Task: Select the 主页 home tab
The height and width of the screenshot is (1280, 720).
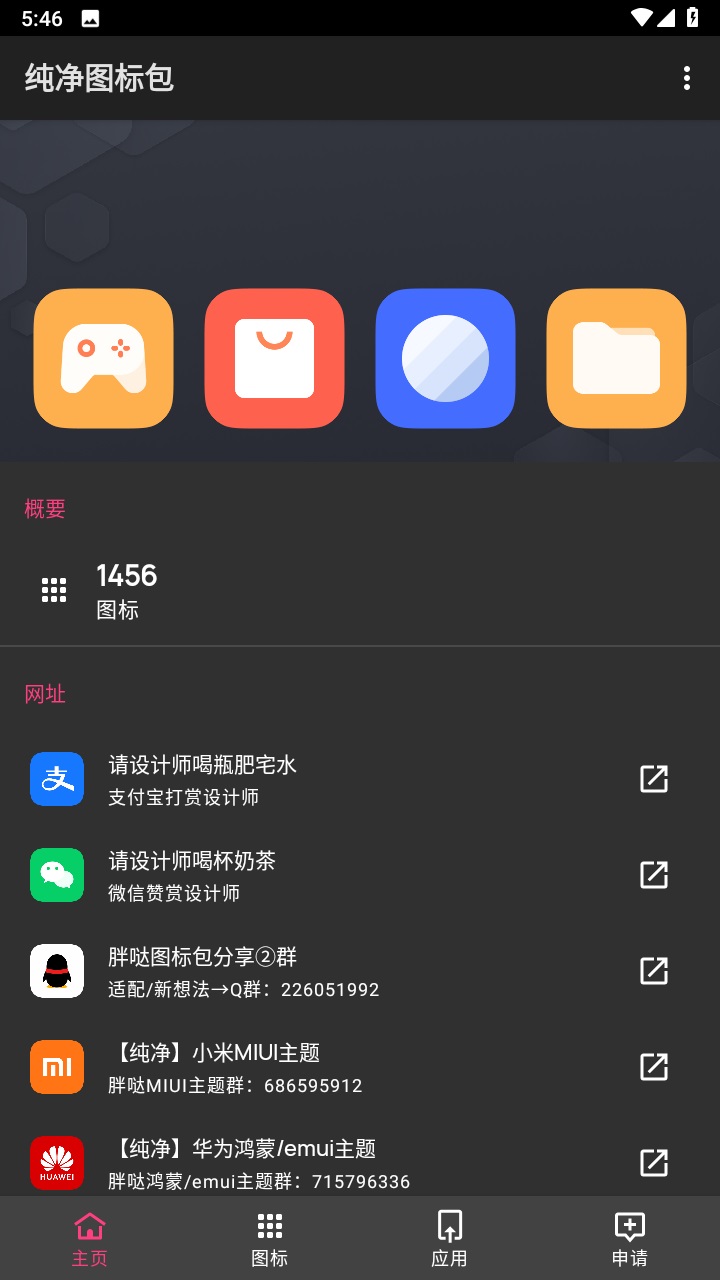Action: pyautogui.click(x=90, y=1237)
